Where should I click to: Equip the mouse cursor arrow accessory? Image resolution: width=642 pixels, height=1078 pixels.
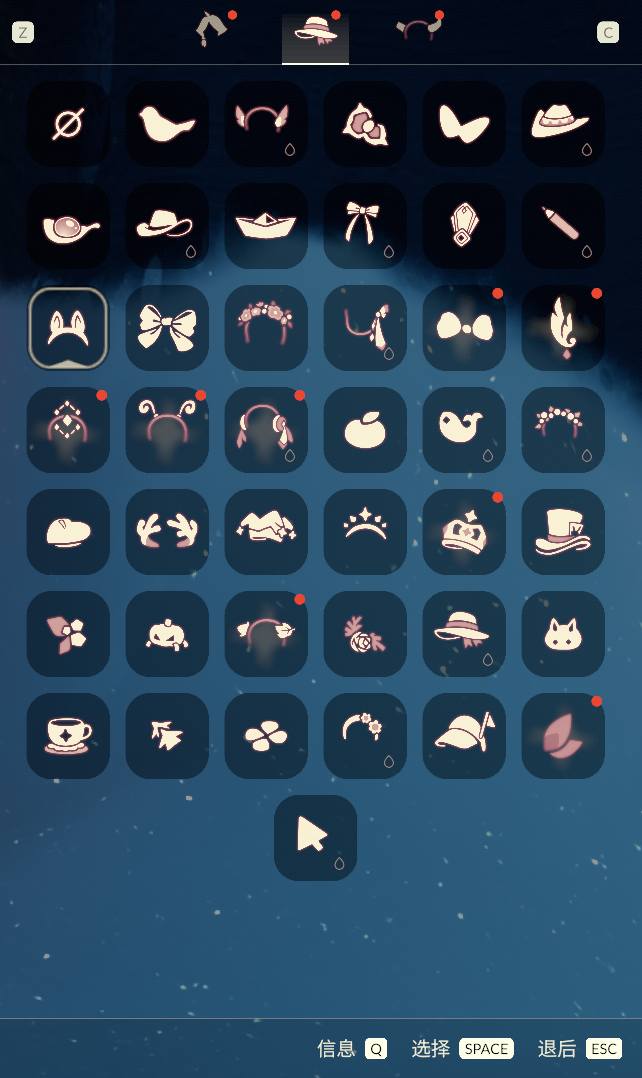click(315, 838)
